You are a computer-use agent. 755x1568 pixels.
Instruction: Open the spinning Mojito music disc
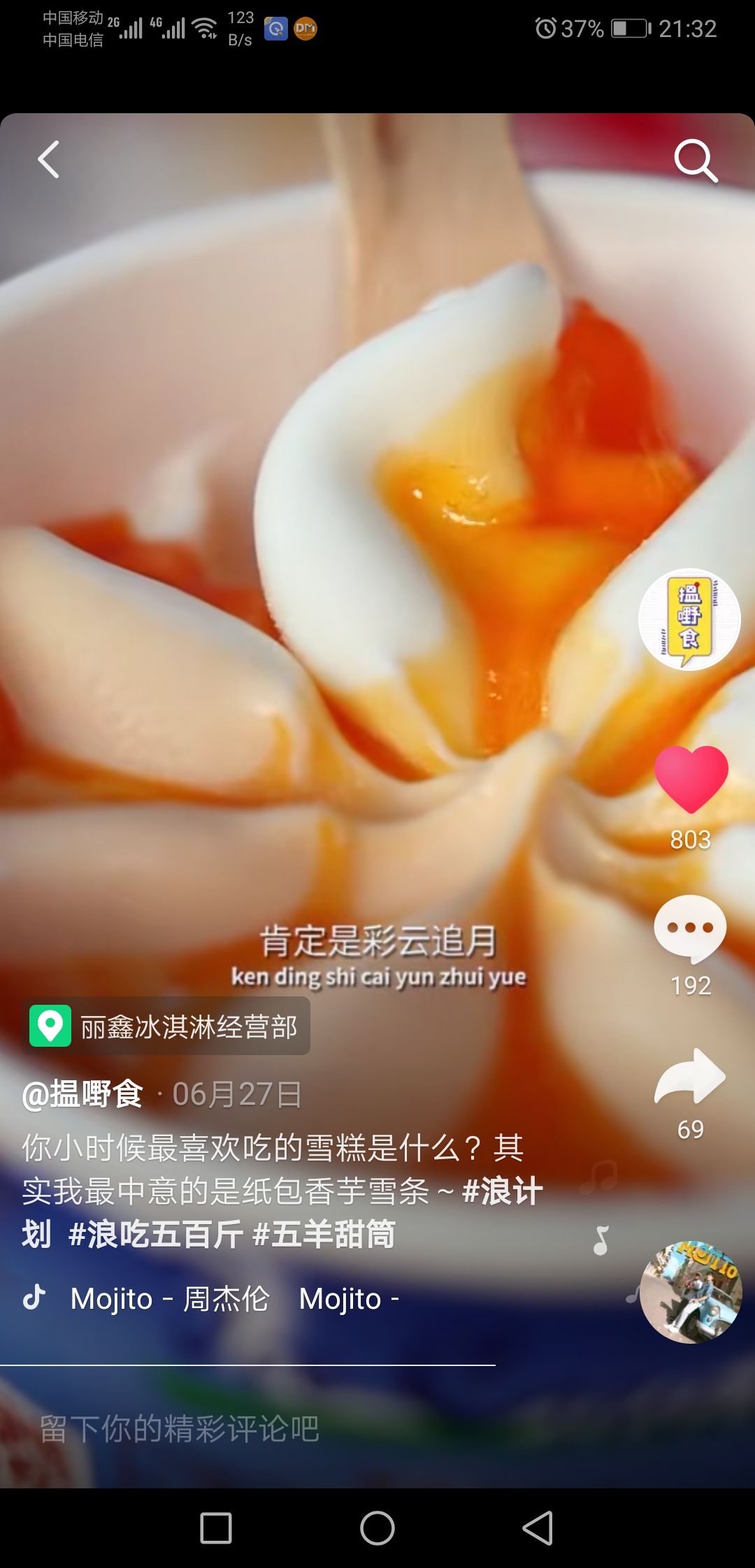(x=690, y=1293)
